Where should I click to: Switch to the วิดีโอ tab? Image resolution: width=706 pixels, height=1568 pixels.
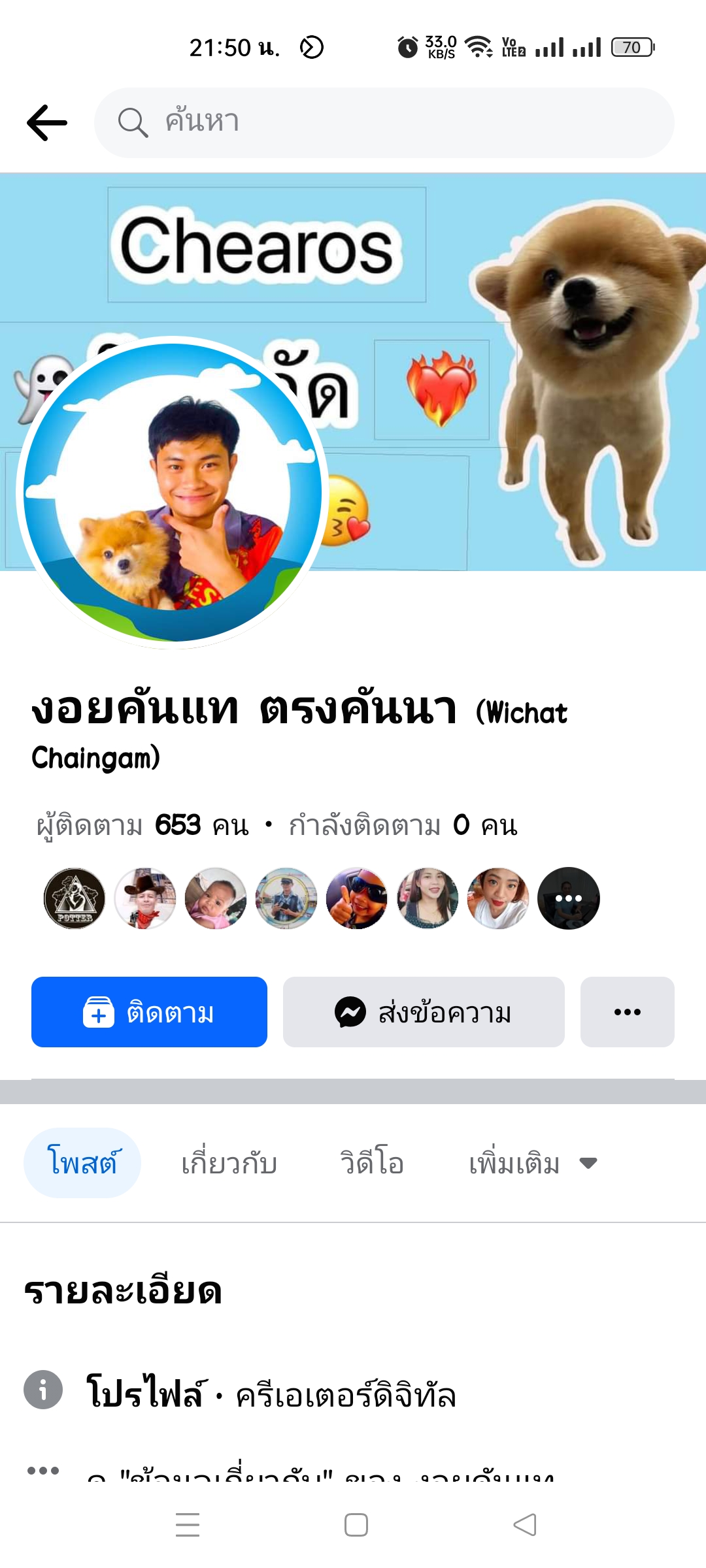coord(372,1163)
